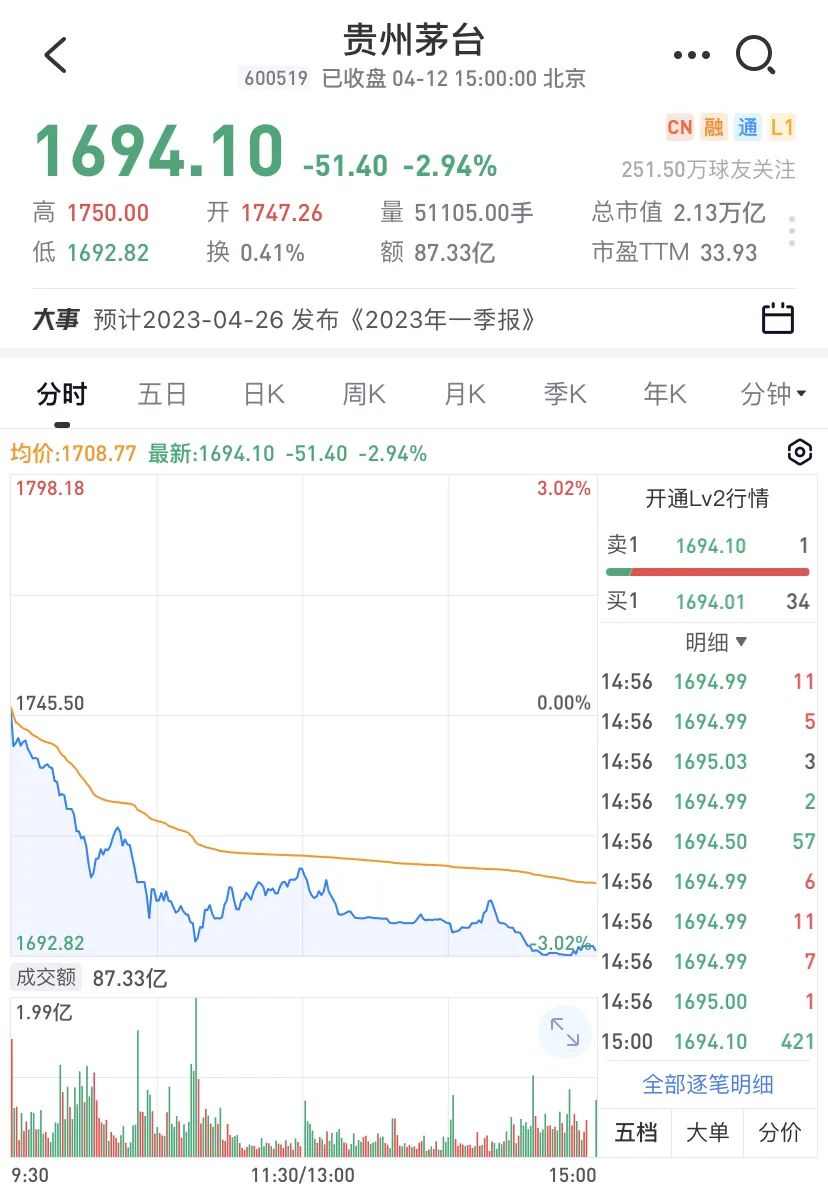Open the events calendar icon
828x1194 pixels.
(778, 319)
